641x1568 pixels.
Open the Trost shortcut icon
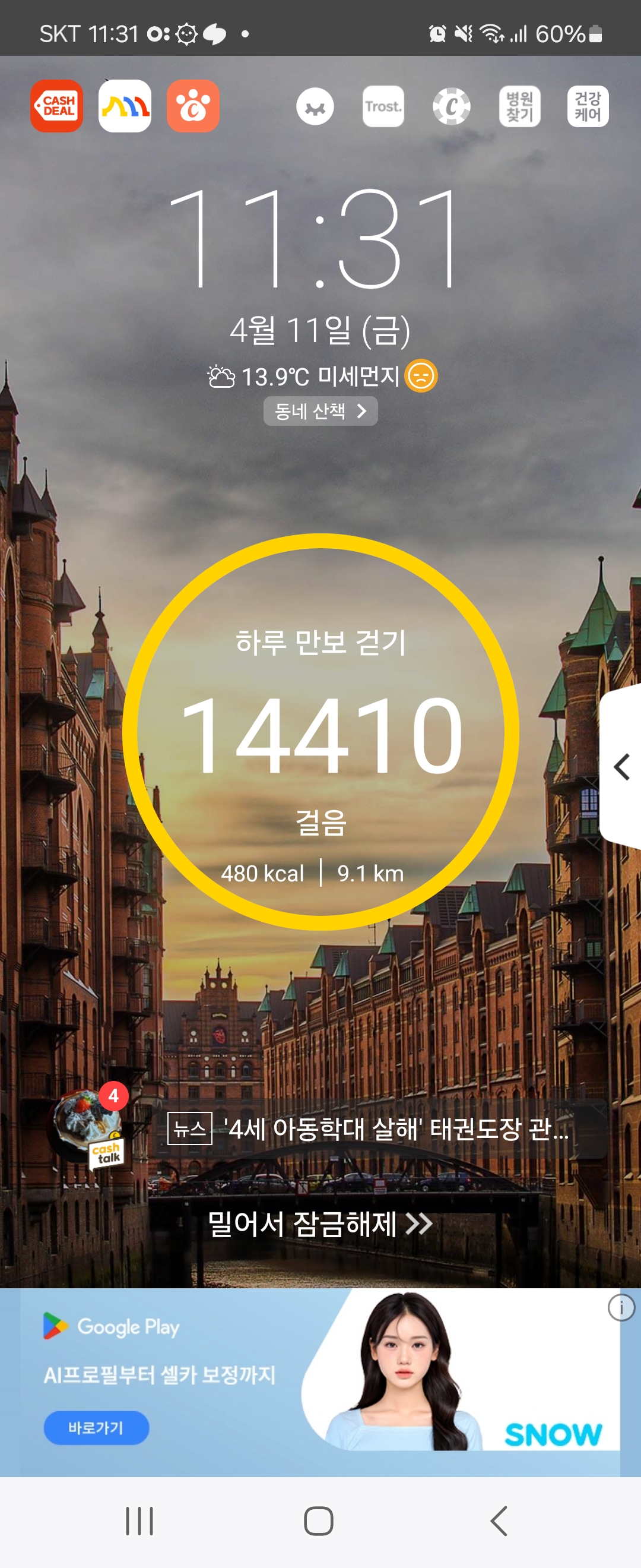(x=383, y=106)
